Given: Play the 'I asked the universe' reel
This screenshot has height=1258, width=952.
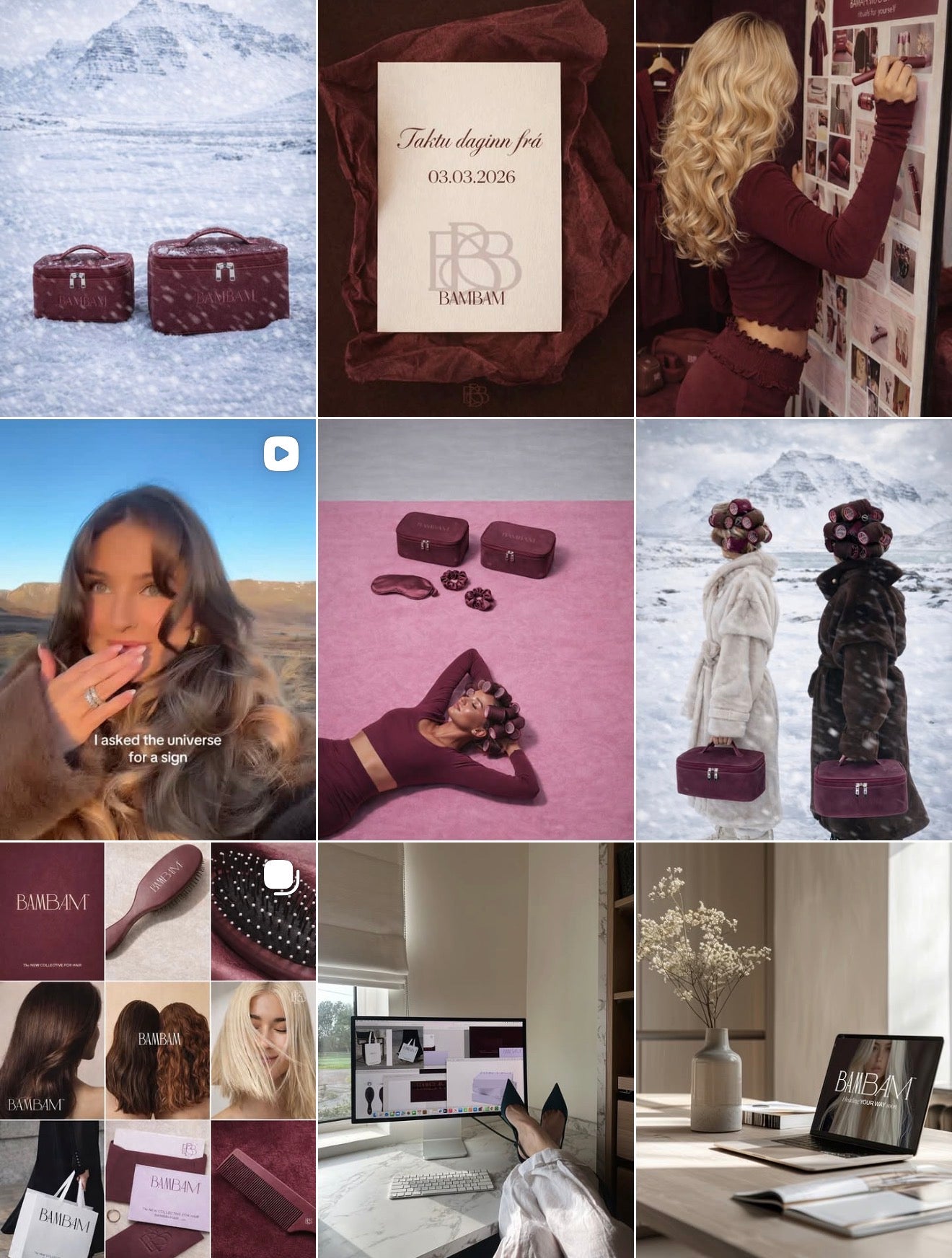Looking at the screenshot, I should [158, 630].
